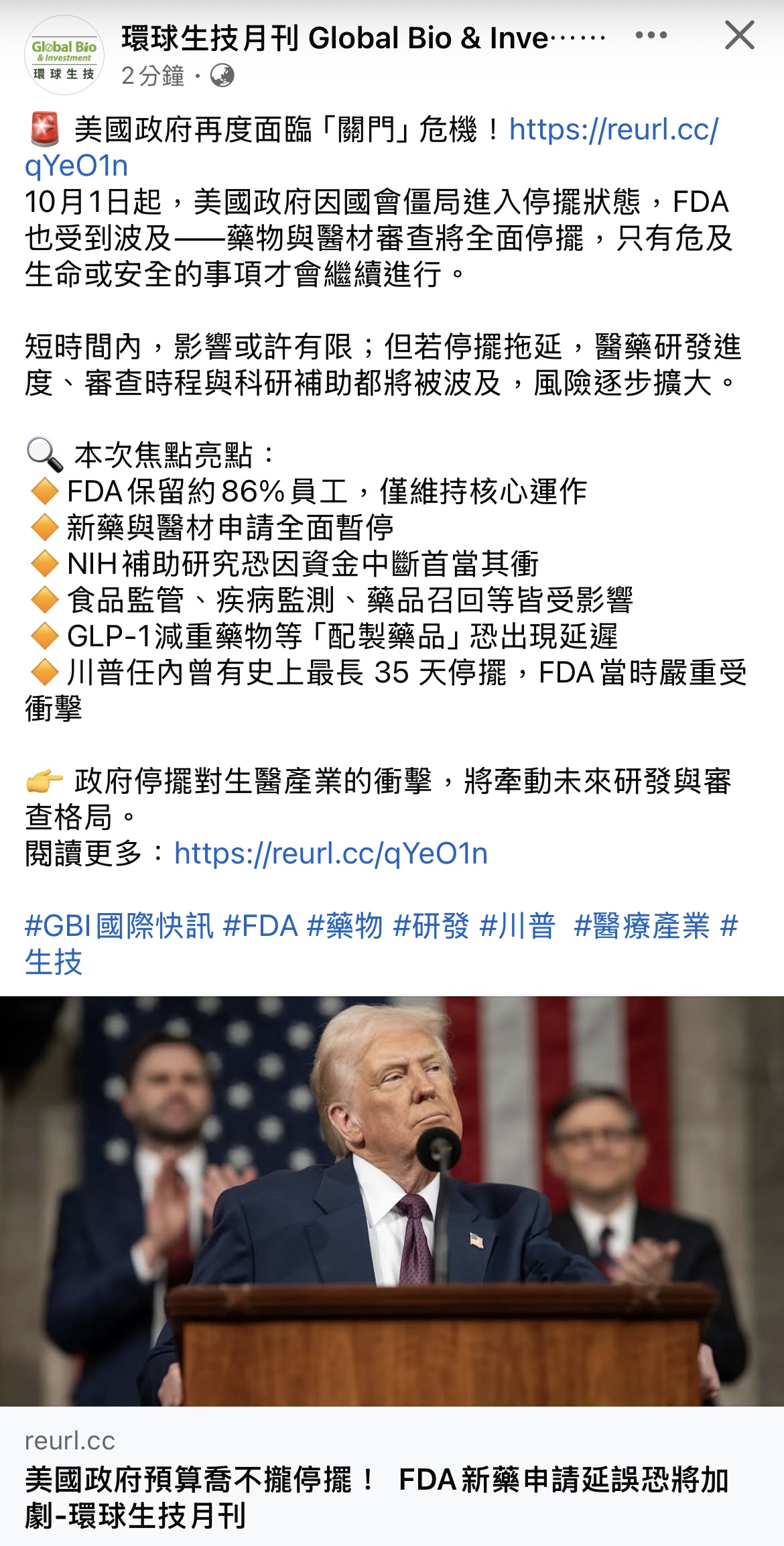Open the #GBI國際快訊 hashtag
The image size is (784, 1546).
click(119, 927)
